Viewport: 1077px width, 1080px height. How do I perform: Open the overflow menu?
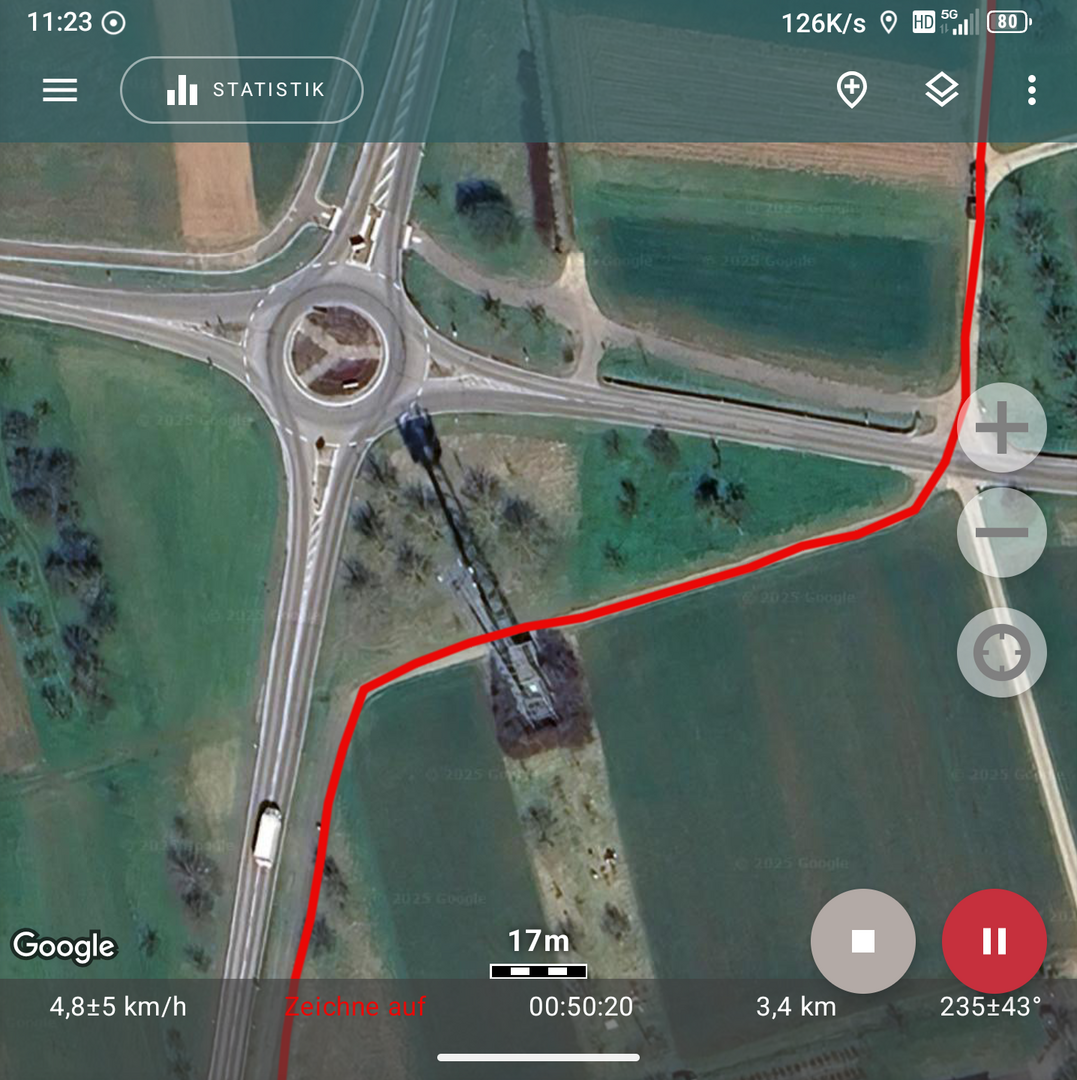coord(1031,90)
